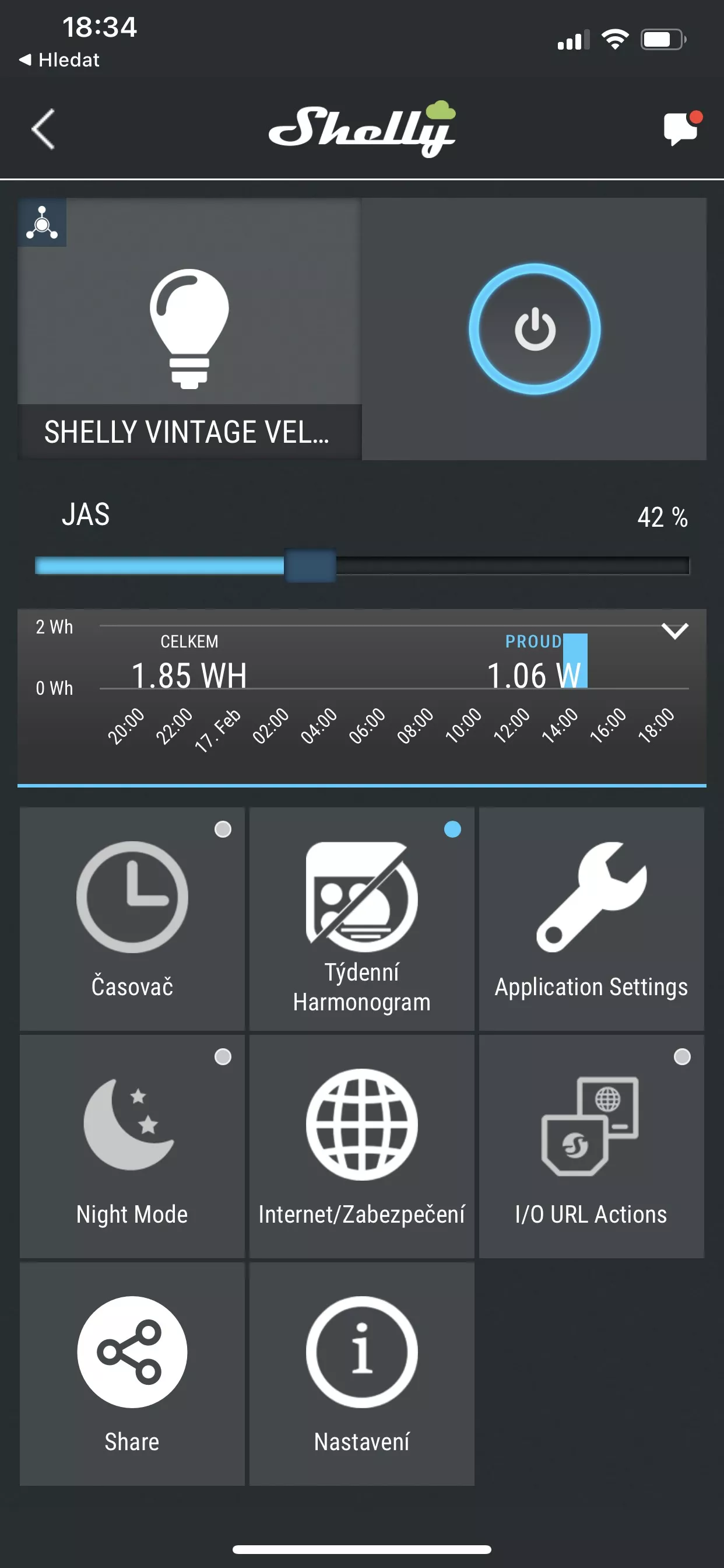Open the messages chat bubble icon
Screen dimensions: 724x1568
point(682,128)
